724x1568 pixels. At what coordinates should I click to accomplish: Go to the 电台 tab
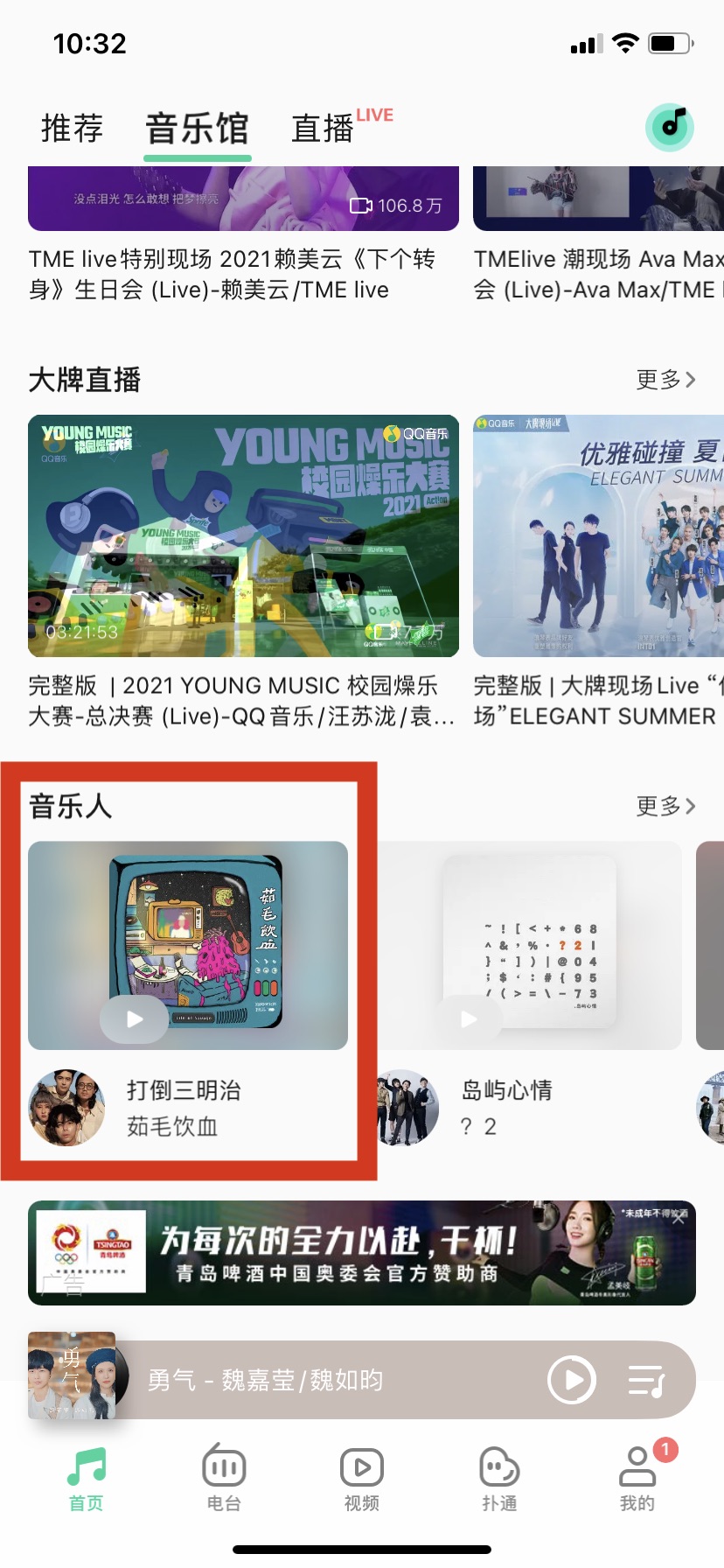pyautogui.click(x=224, y=1477)
